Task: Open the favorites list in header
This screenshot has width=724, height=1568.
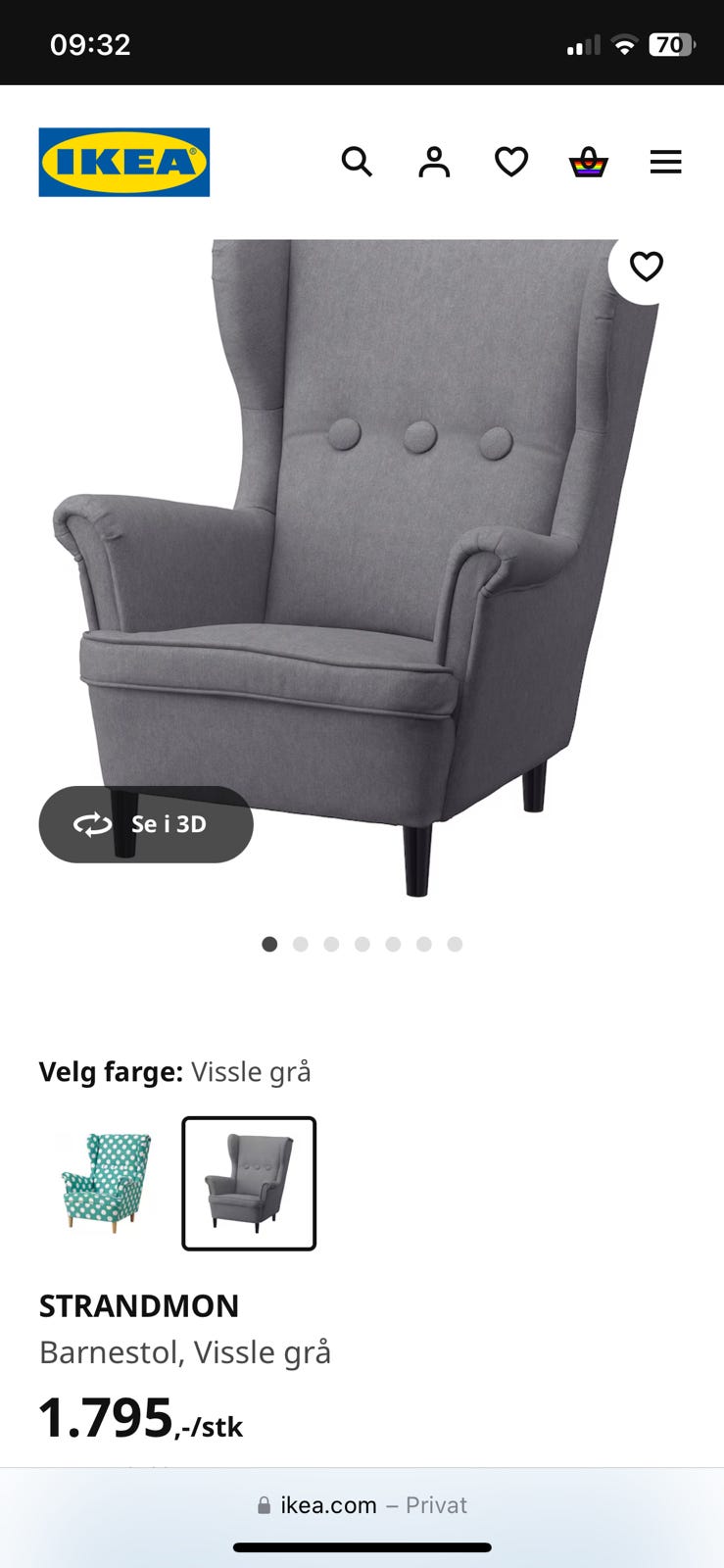Action: coord(511,162)
